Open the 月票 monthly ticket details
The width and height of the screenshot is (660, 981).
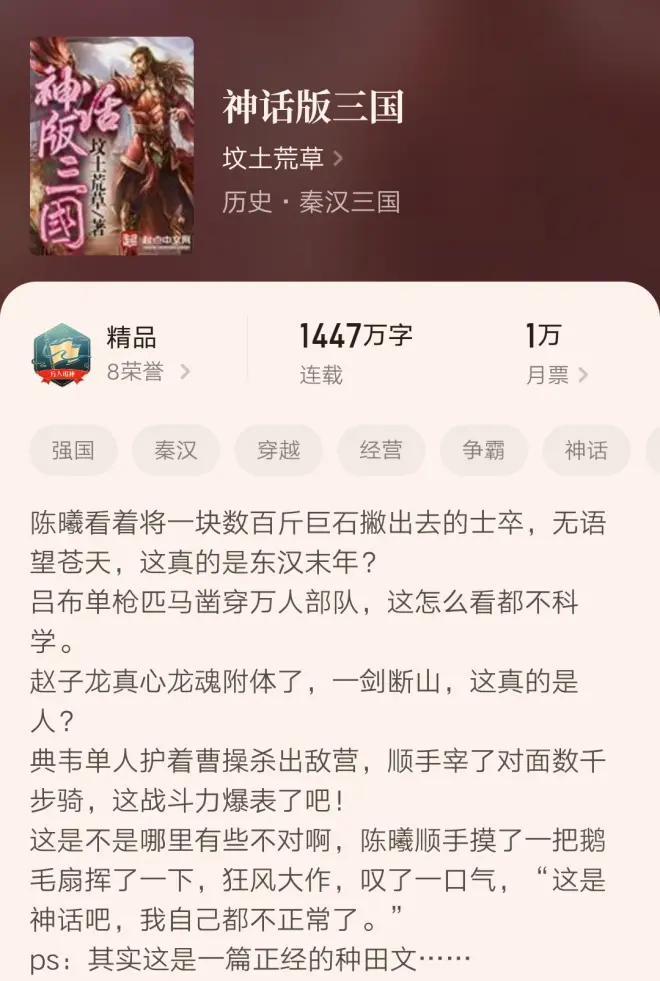(x=557, y=375)
